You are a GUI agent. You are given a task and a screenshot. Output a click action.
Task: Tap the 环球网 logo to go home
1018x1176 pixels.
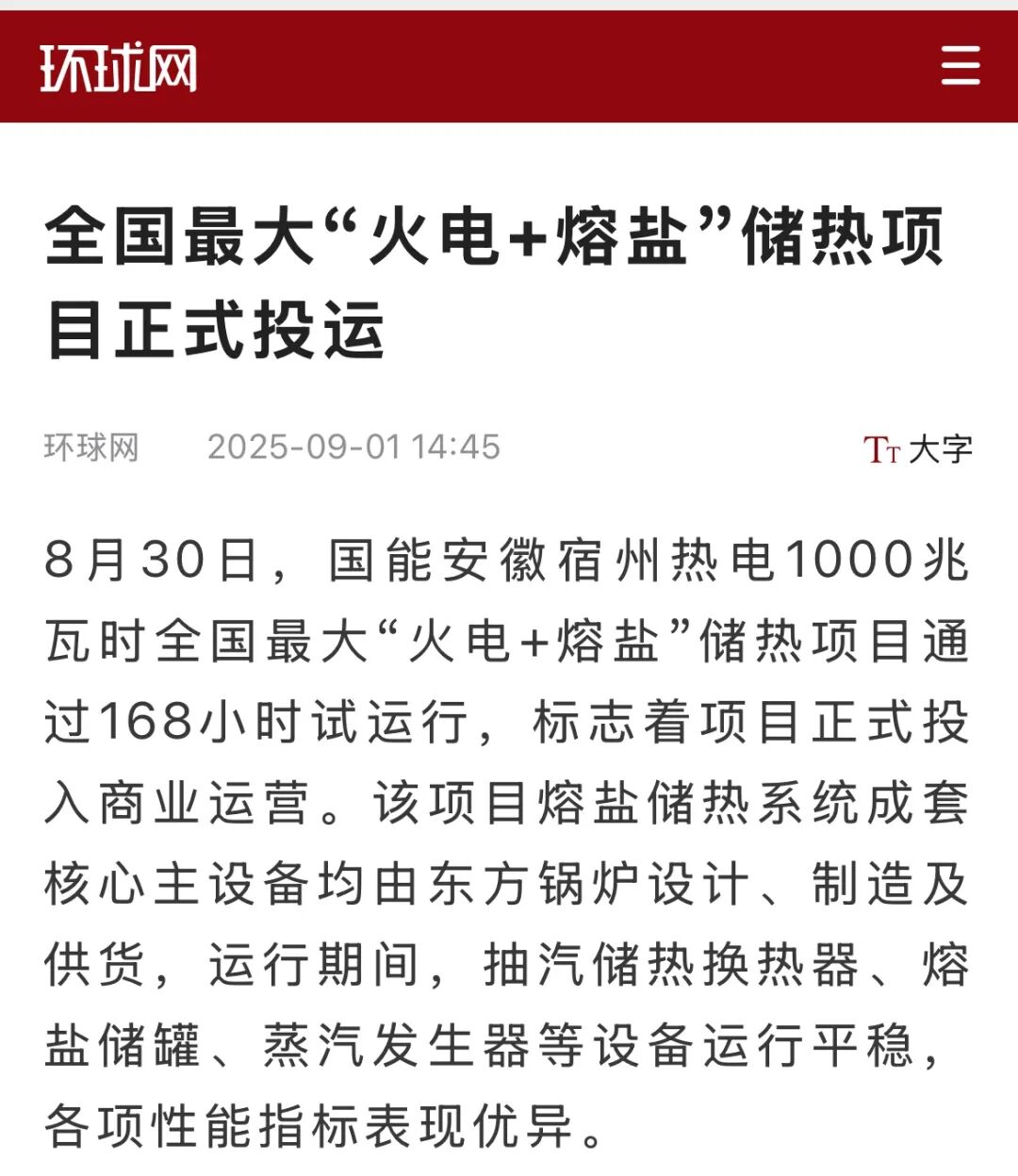[x=119, y=68]
